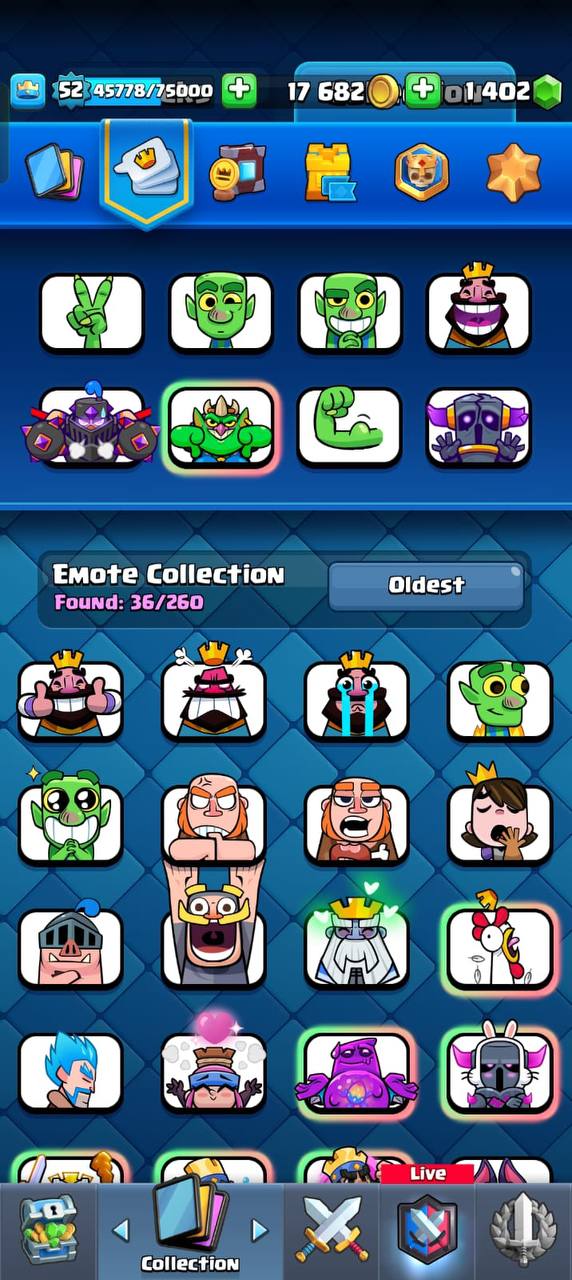The width and height of the screenshot is (572, 1280).
Task: Select the peace hand emote in the deck
Action: click(91, 313)
